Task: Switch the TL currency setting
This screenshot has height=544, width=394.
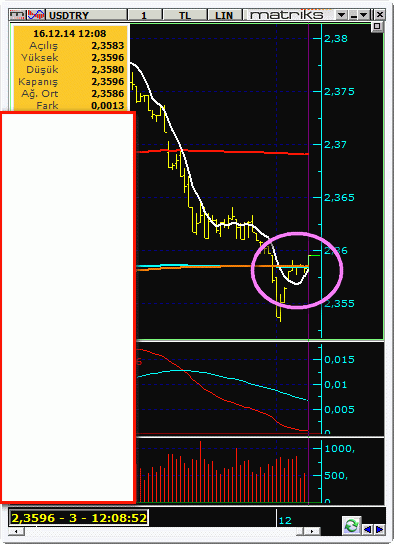Action: pos(185,15)
